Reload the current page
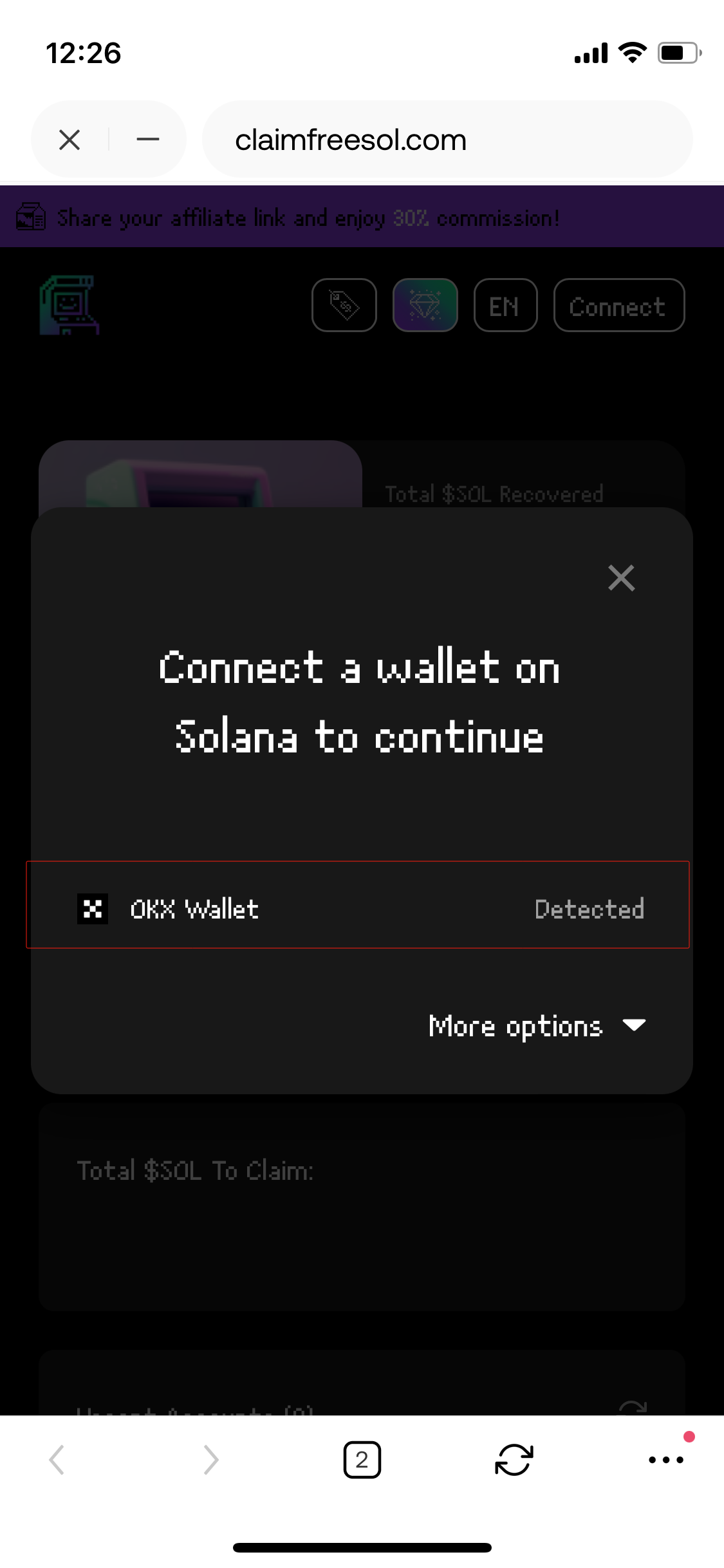The image size is (724, 1568). 514,1460
